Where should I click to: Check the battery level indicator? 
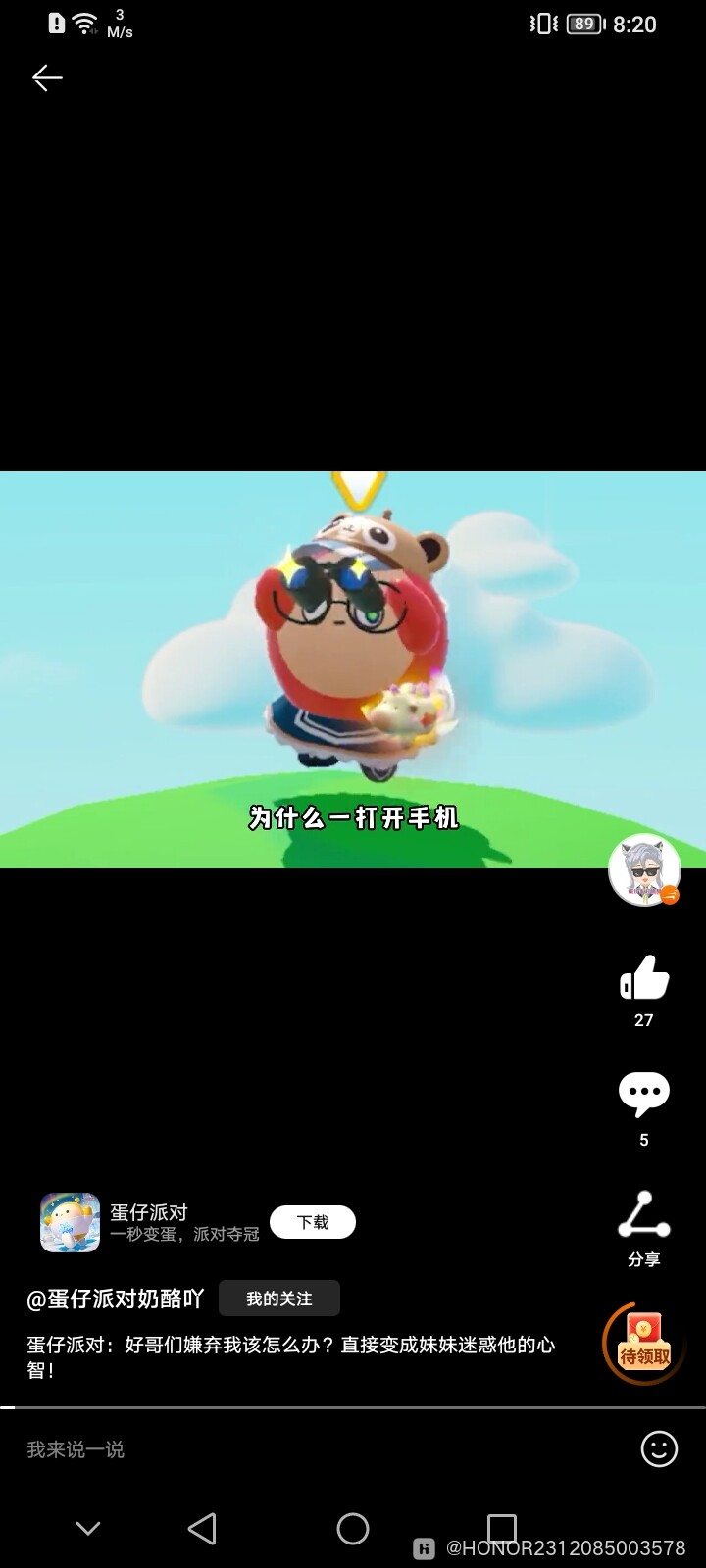[582, 24]
